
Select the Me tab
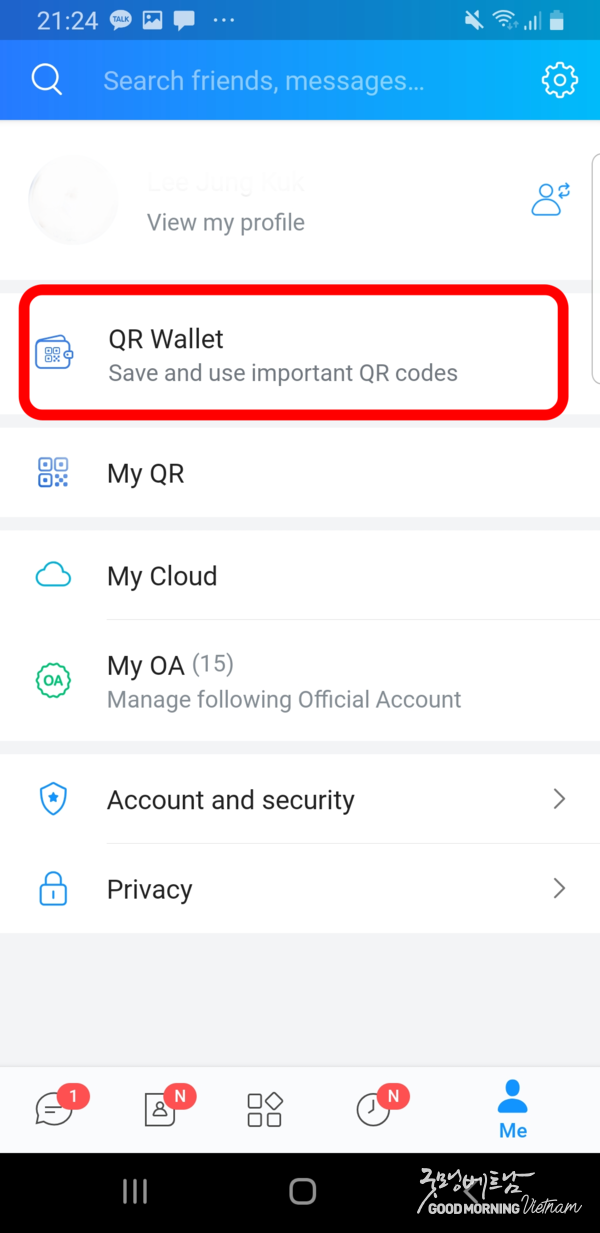click(x=513, y=1109)
